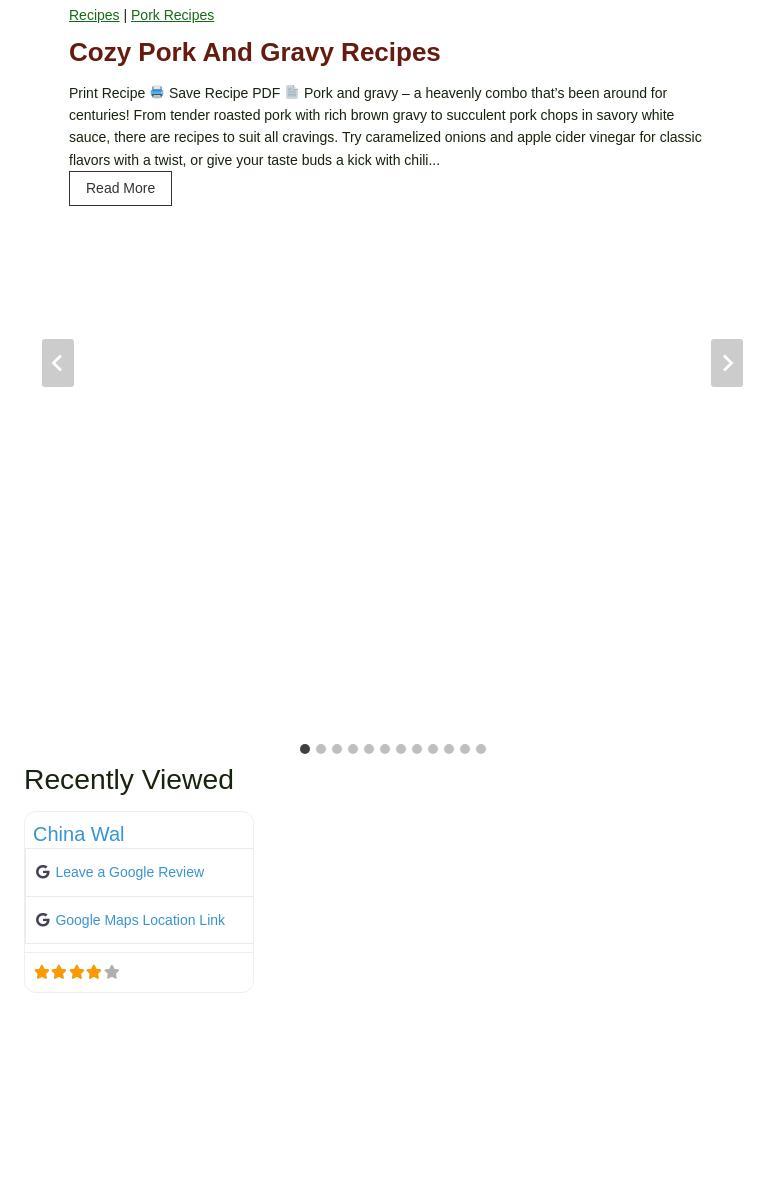This screenshot has height=1182, width=765.
Task: Open China Wal listing
Action: (78, 834)
